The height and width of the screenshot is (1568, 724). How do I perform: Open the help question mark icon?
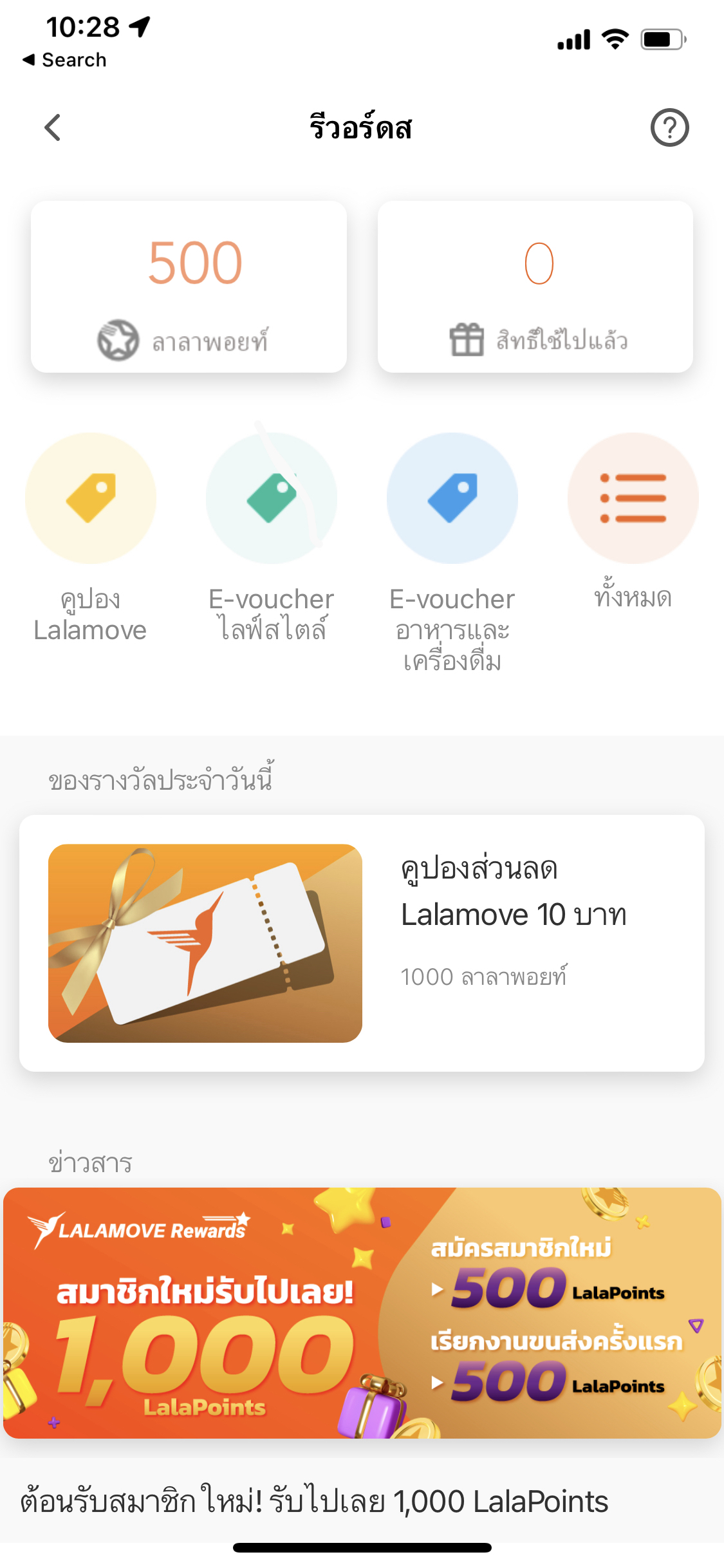tap(669, 127)
